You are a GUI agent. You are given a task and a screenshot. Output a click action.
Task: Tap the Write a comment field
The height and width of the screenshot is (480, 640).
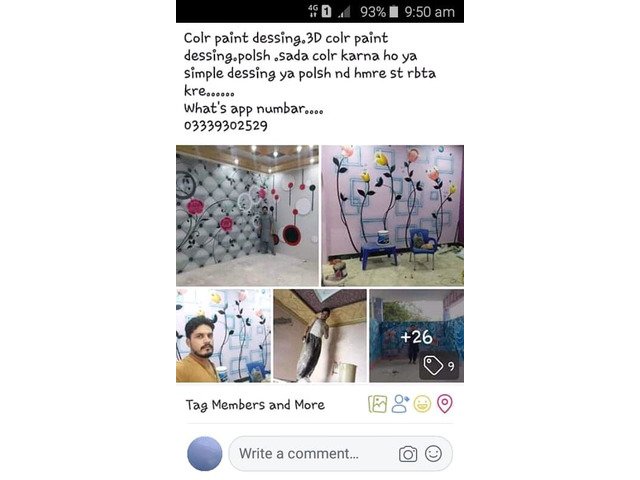(x=310, y=453)
